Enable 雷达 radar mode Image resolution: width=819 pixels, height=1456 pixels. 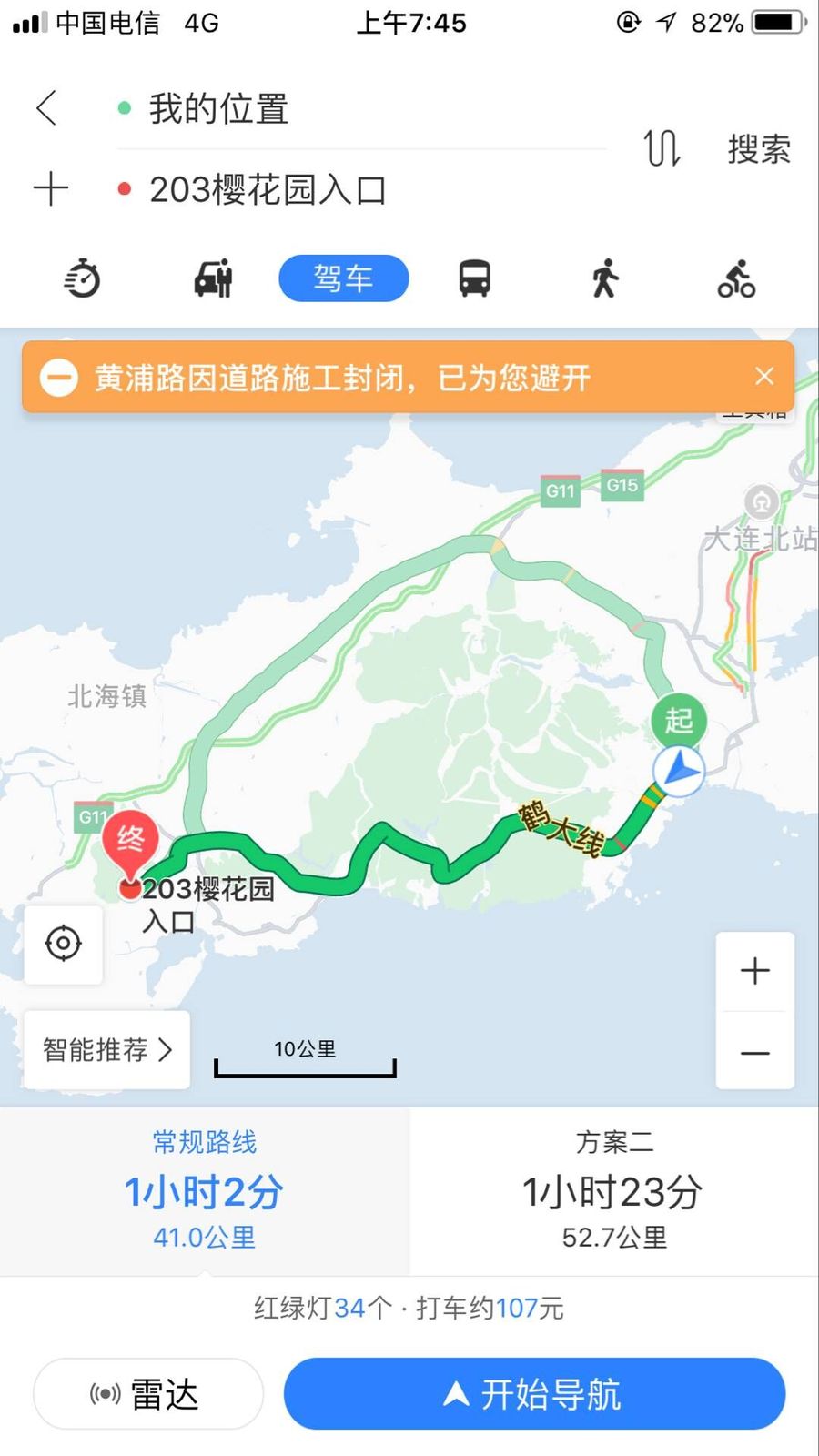click(x=148, y=1393)
